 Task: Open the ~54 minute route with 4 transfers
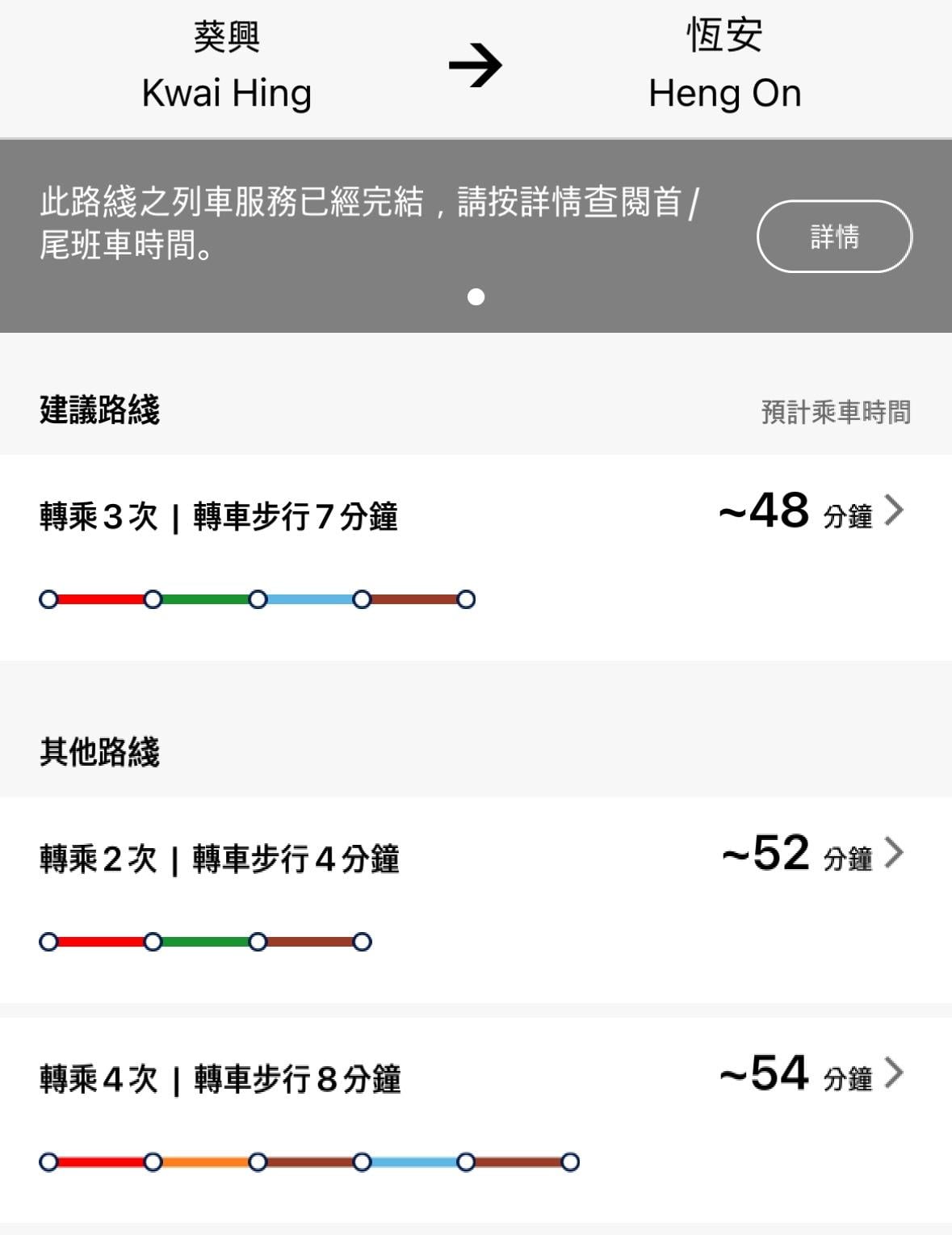(x=475, y=1119)
